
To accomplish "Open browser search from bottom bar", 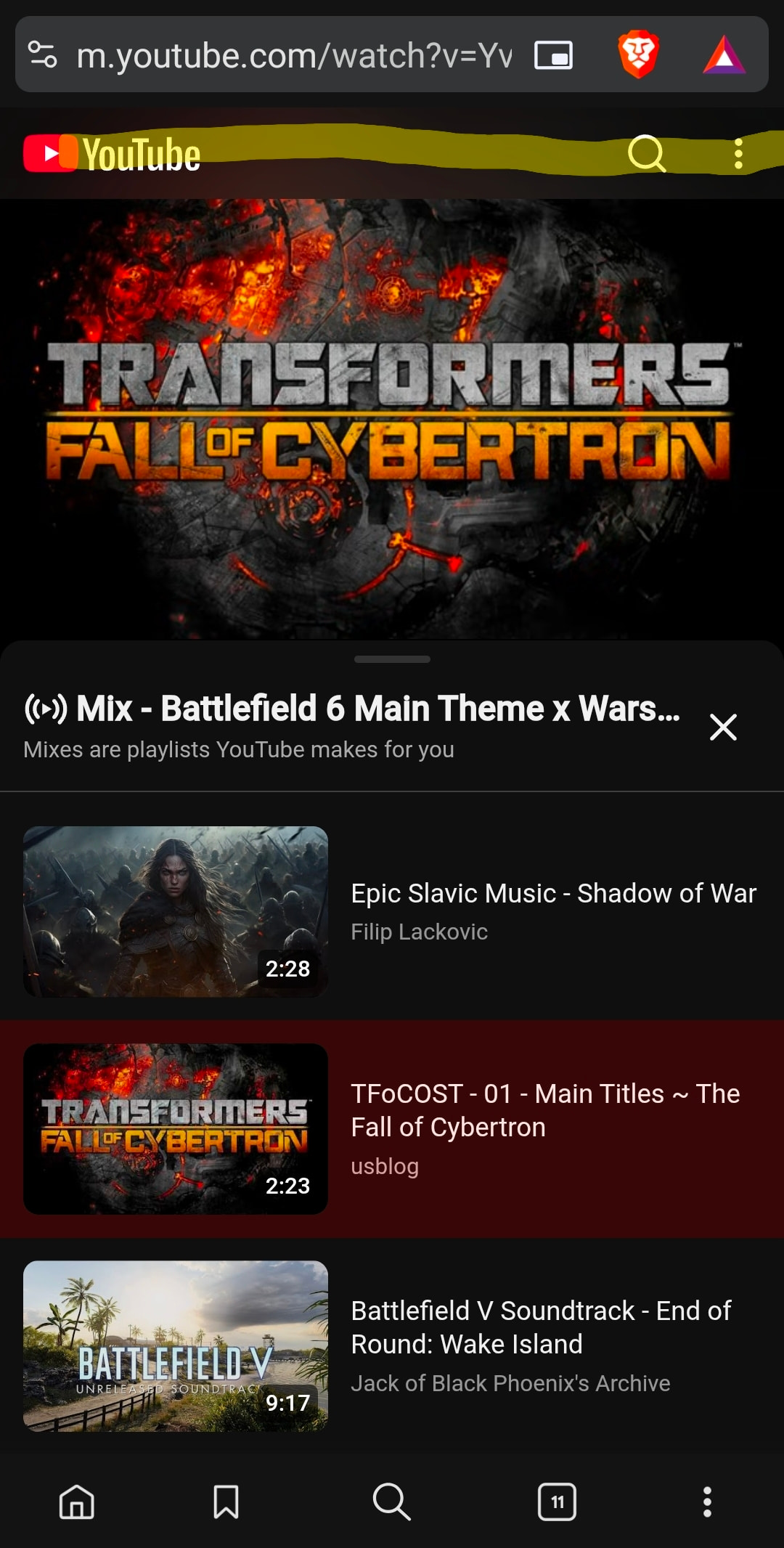I will (391, 1502).
